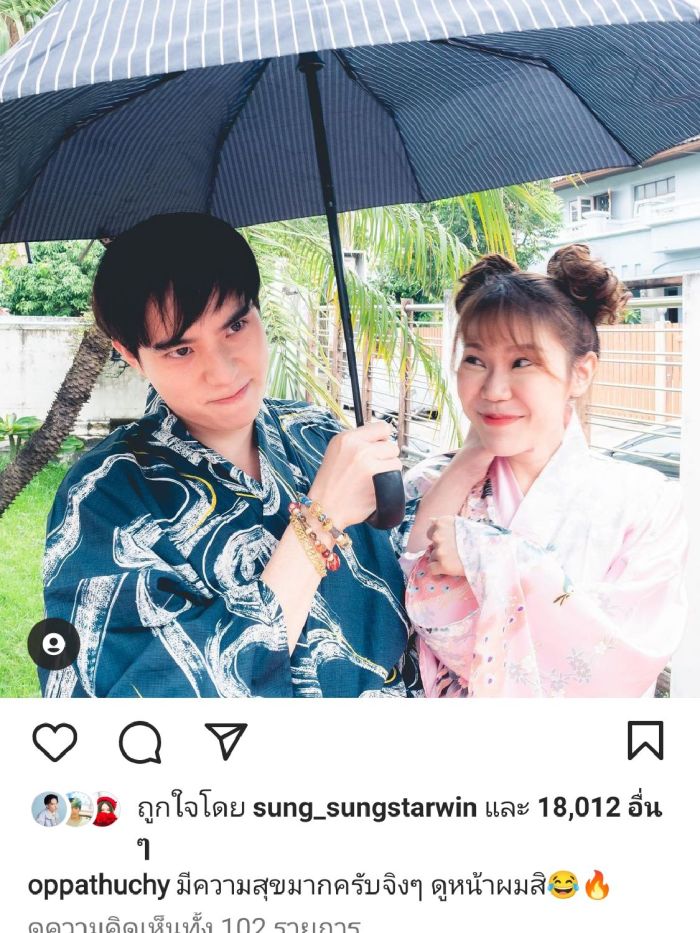
Task: Open sung_sungstarwin's profile
Action: coord(364,808)
